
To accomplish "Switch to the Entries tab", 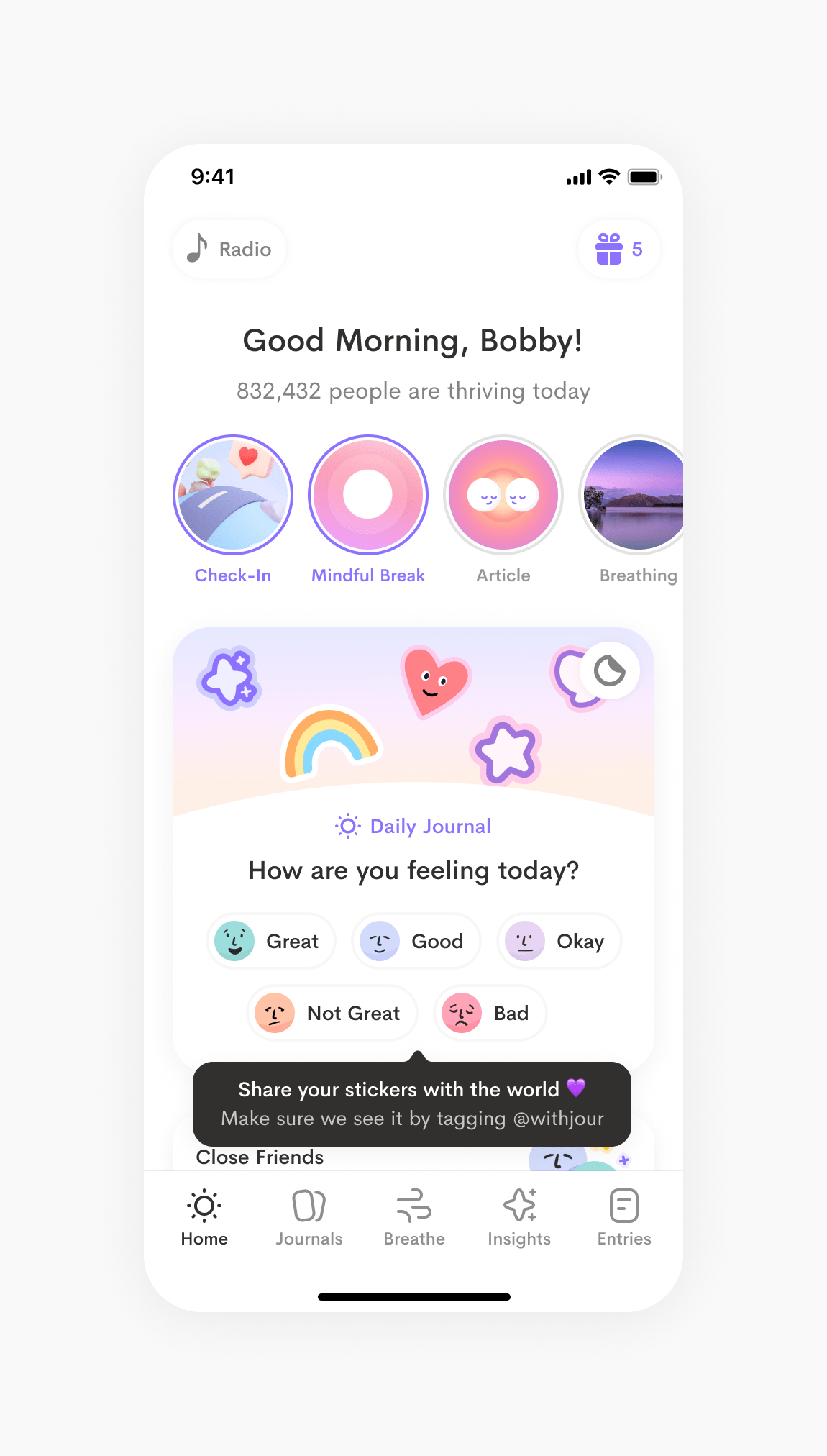I will point(624,1217).
